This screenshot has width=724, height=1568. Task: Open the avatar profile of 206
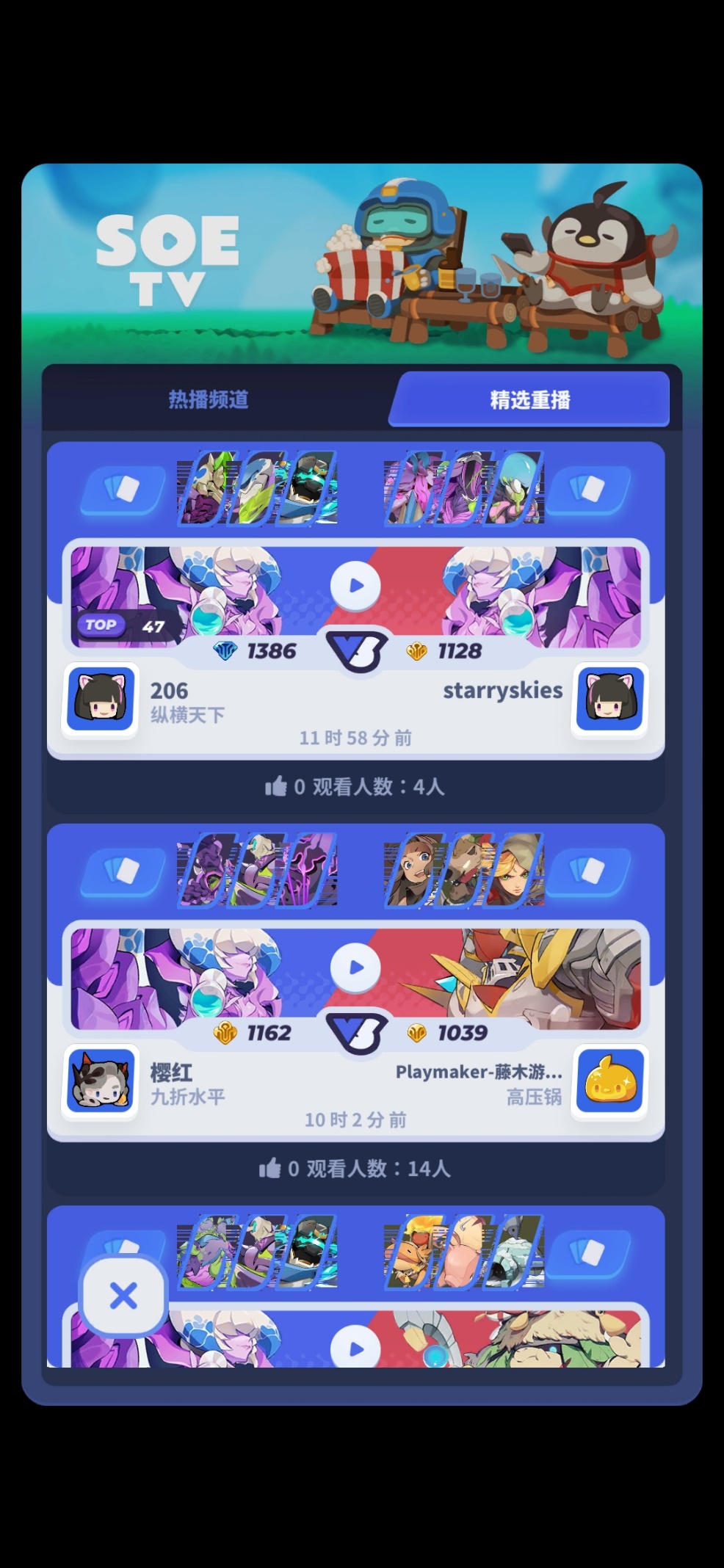coord(101,700)
